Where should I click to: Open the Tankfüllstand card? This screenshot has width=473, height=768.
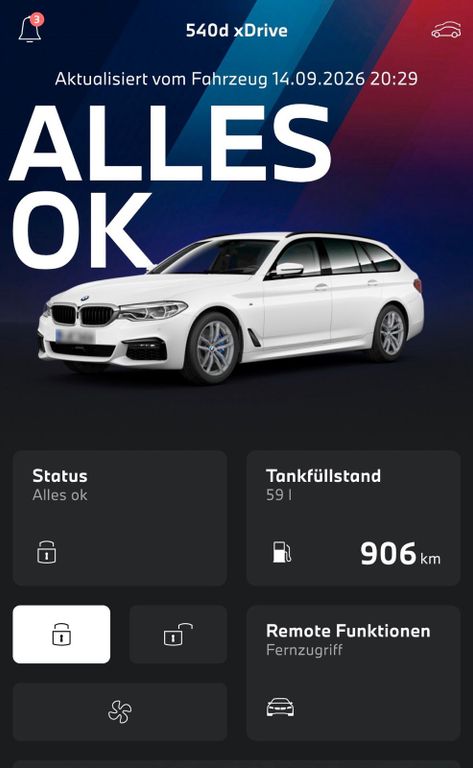tap(354, 518)
